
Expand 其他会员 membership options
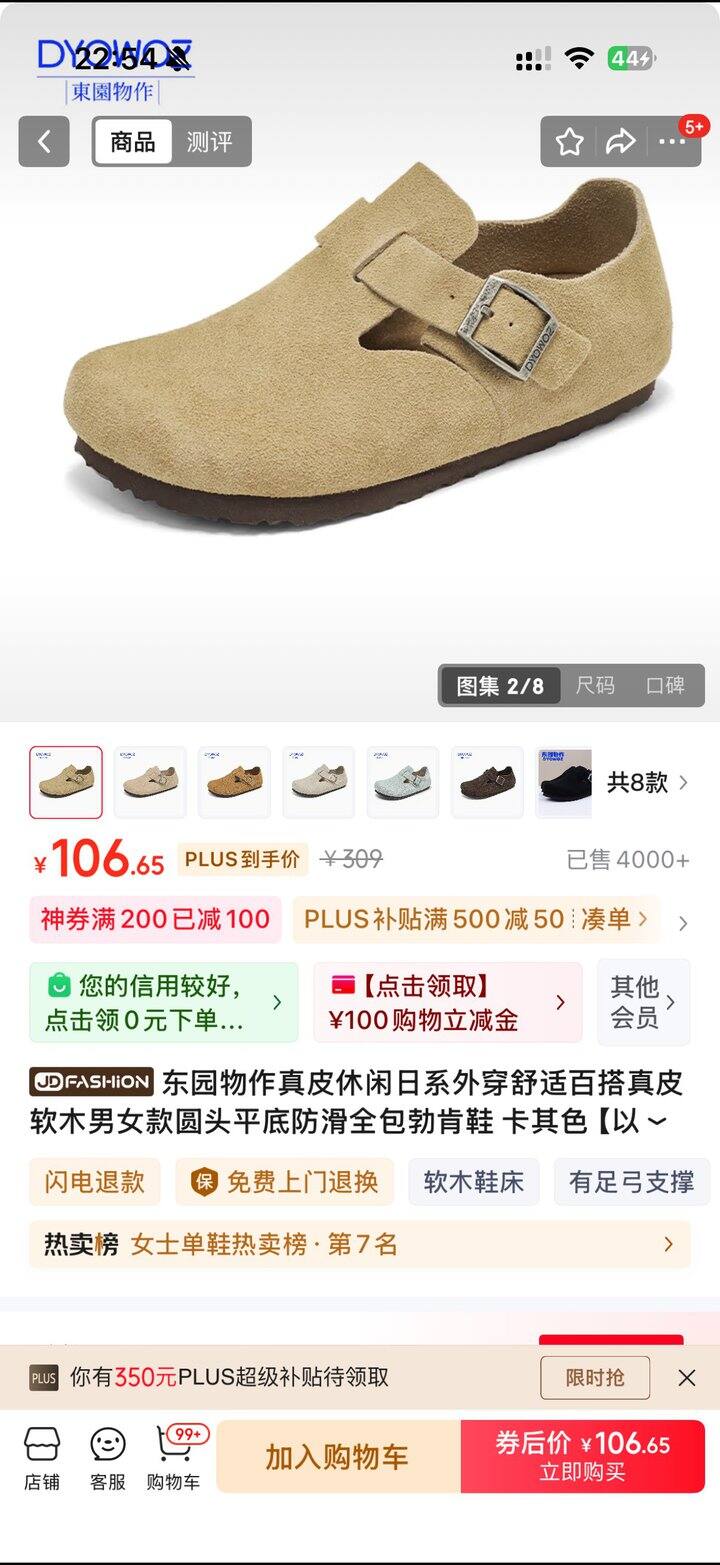[x=643, y=1001]
